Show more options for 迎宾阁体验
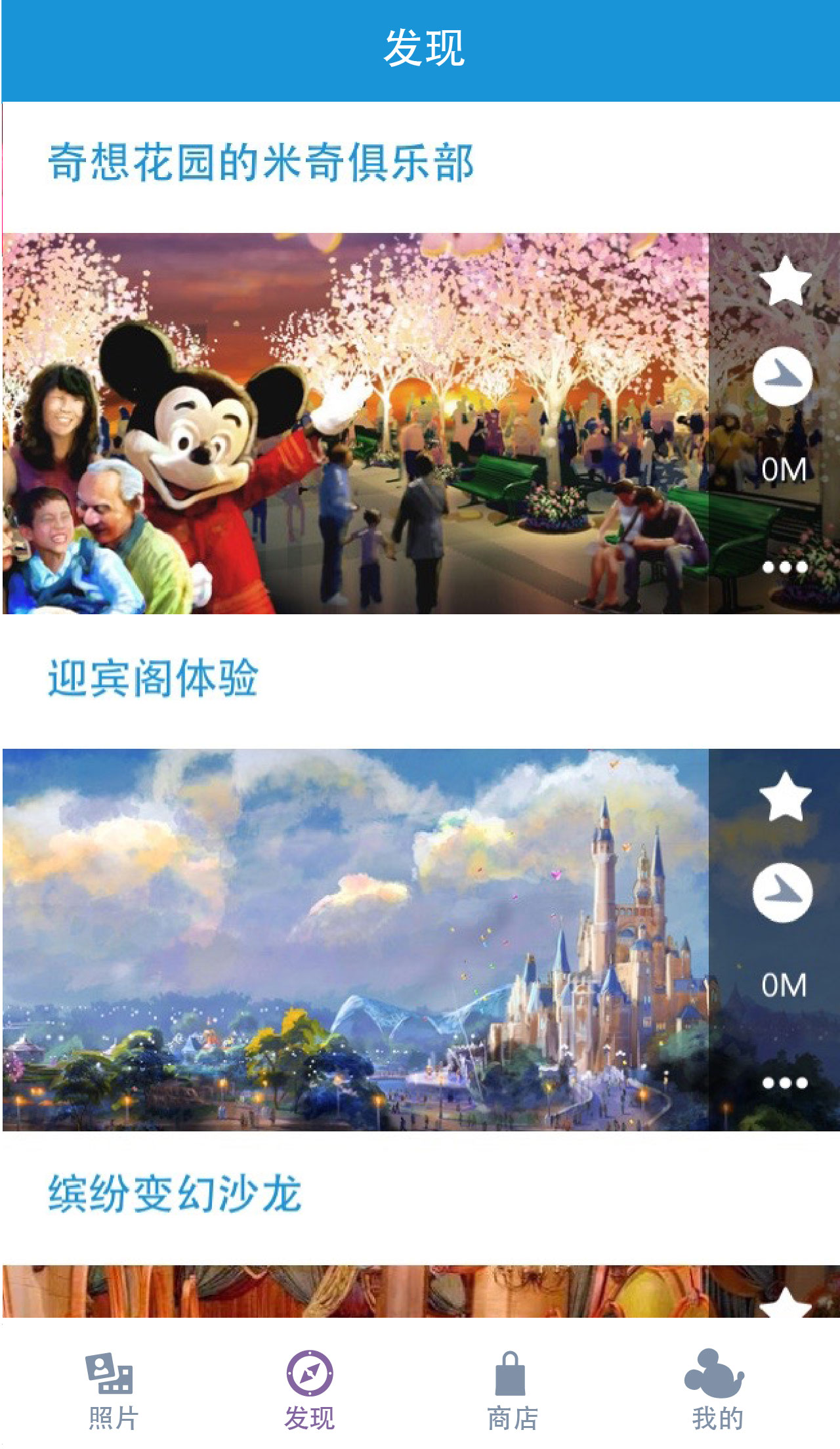 784,1083
